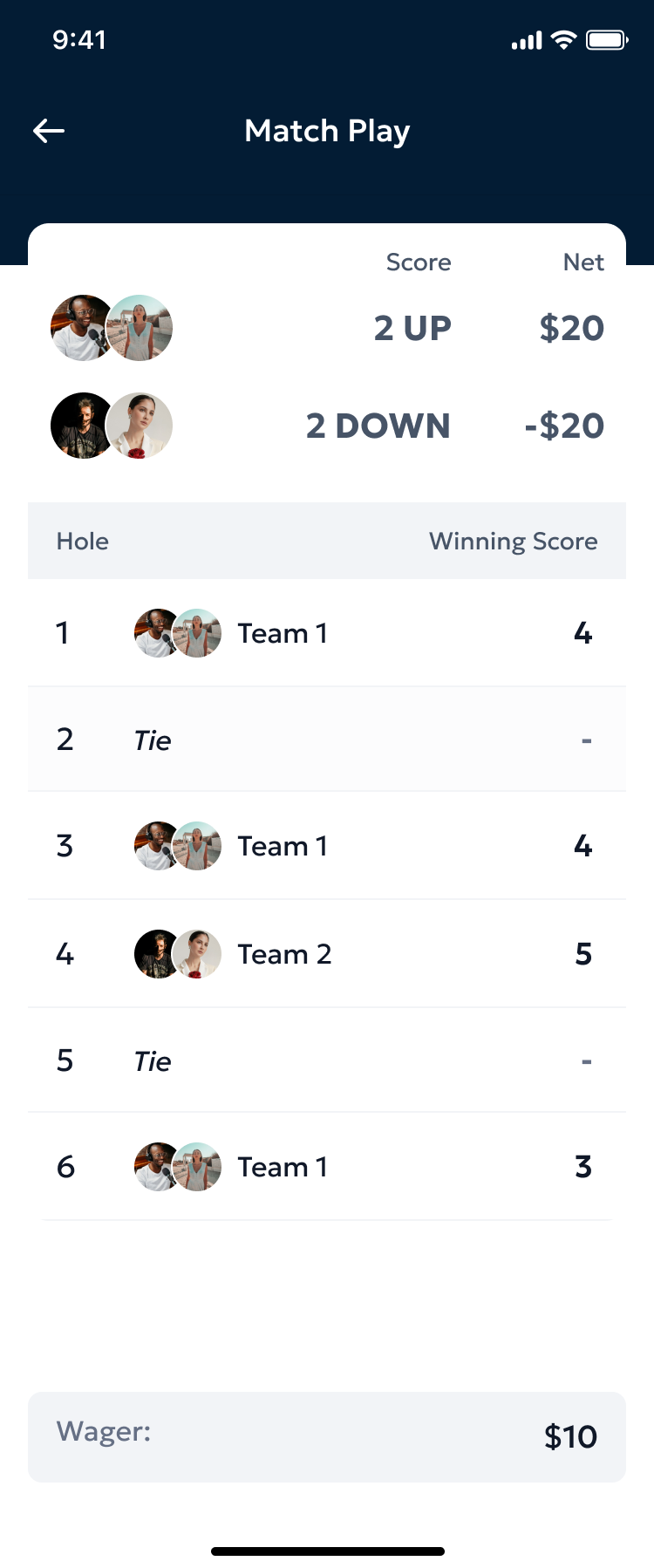
Task: Select the Hole column header
Action: pos(82,541)
